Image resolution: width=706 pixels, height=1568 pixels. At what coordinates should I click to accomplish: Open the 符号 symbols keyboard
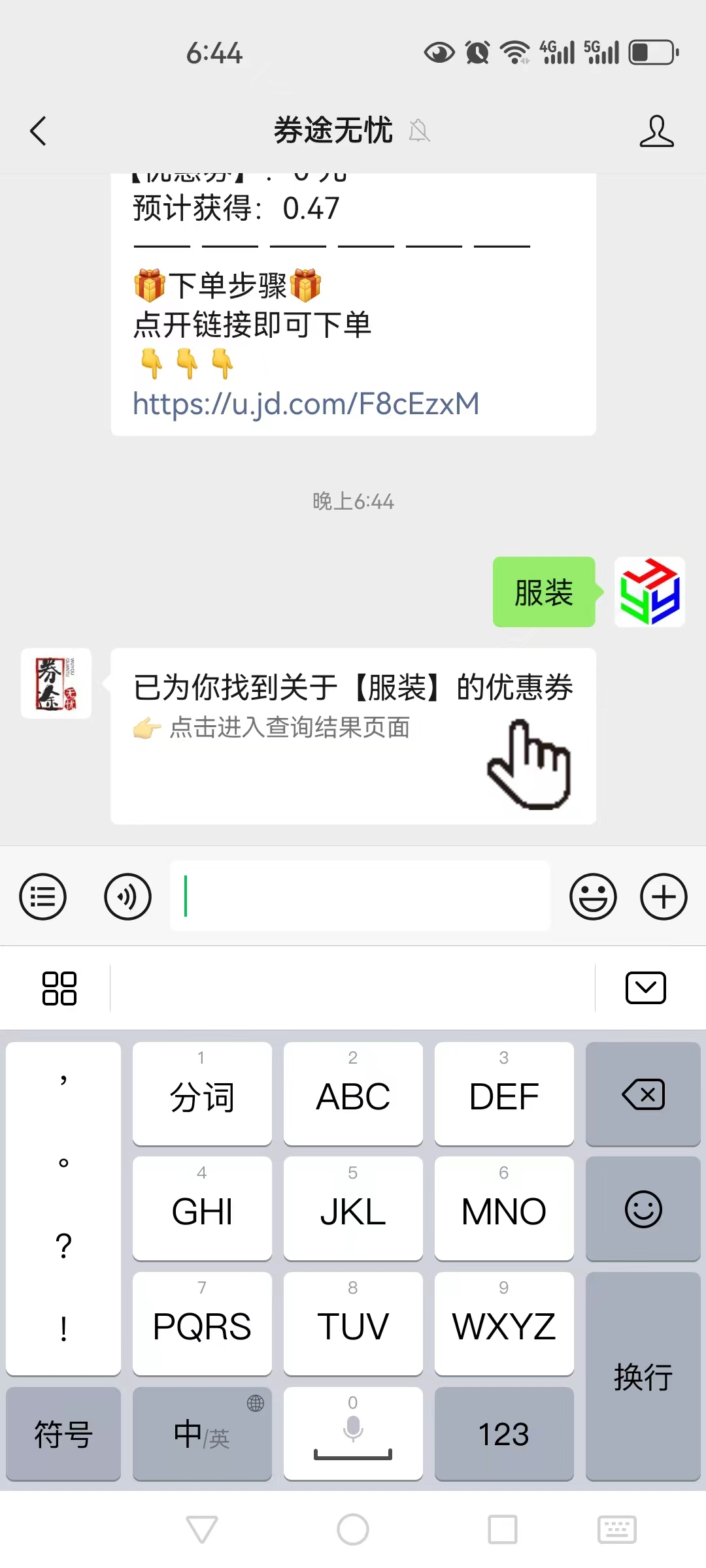point(63,1434)
